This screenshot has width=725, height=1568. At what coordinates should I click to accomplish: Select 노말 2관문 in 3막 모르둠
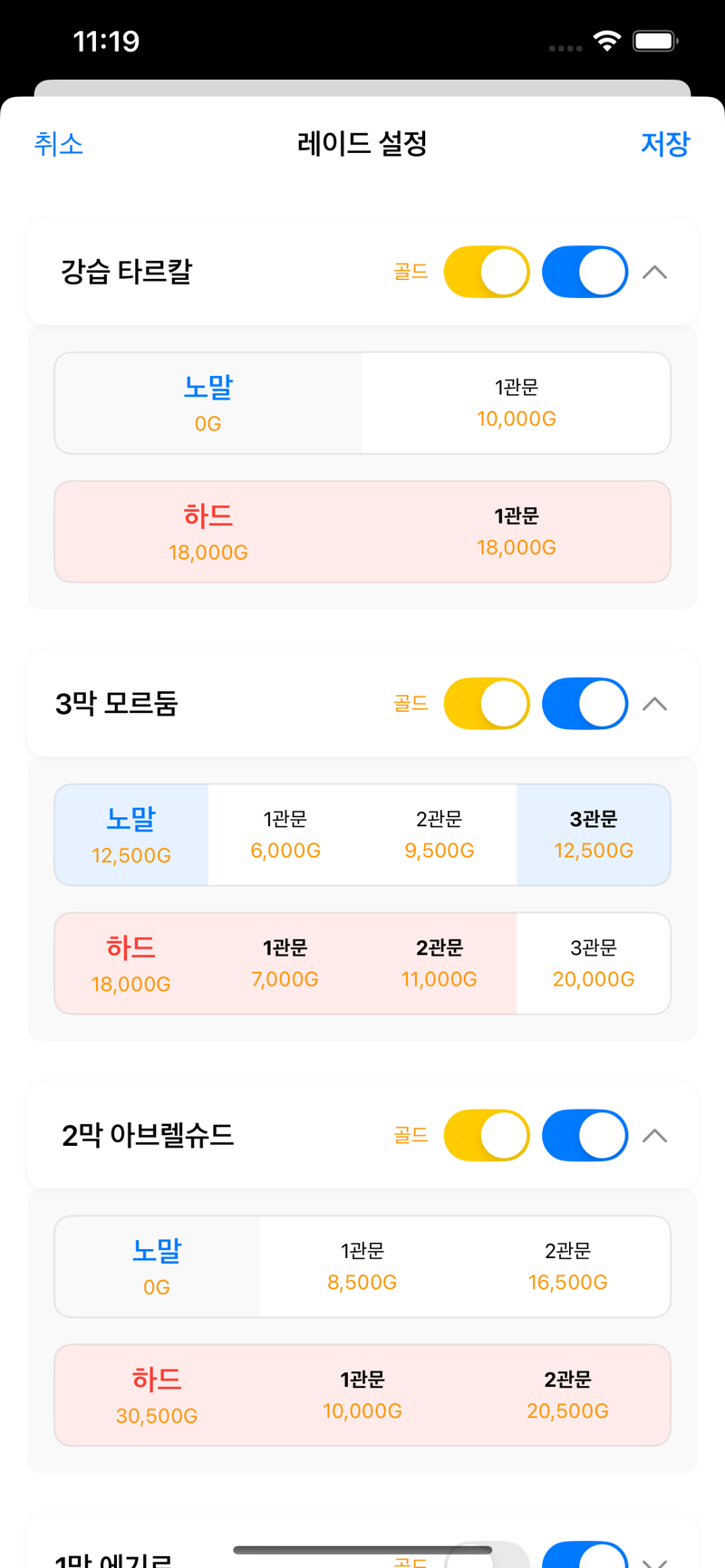440,834
